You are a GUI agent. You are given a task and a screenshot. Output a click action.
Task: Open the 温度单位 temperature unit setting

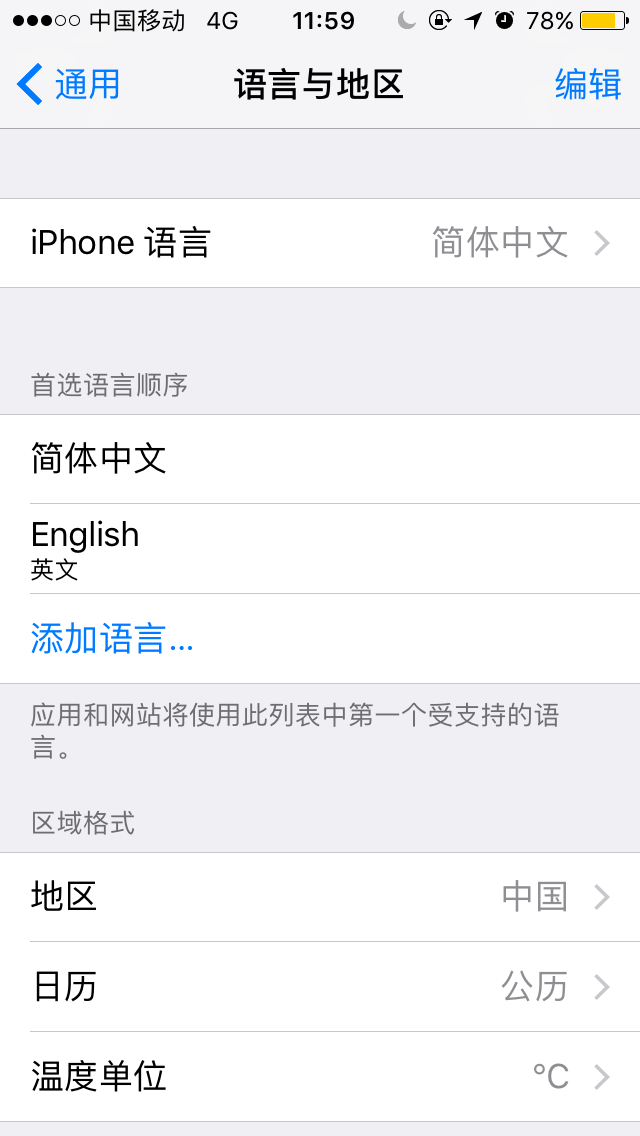(x=320, y=1077)
